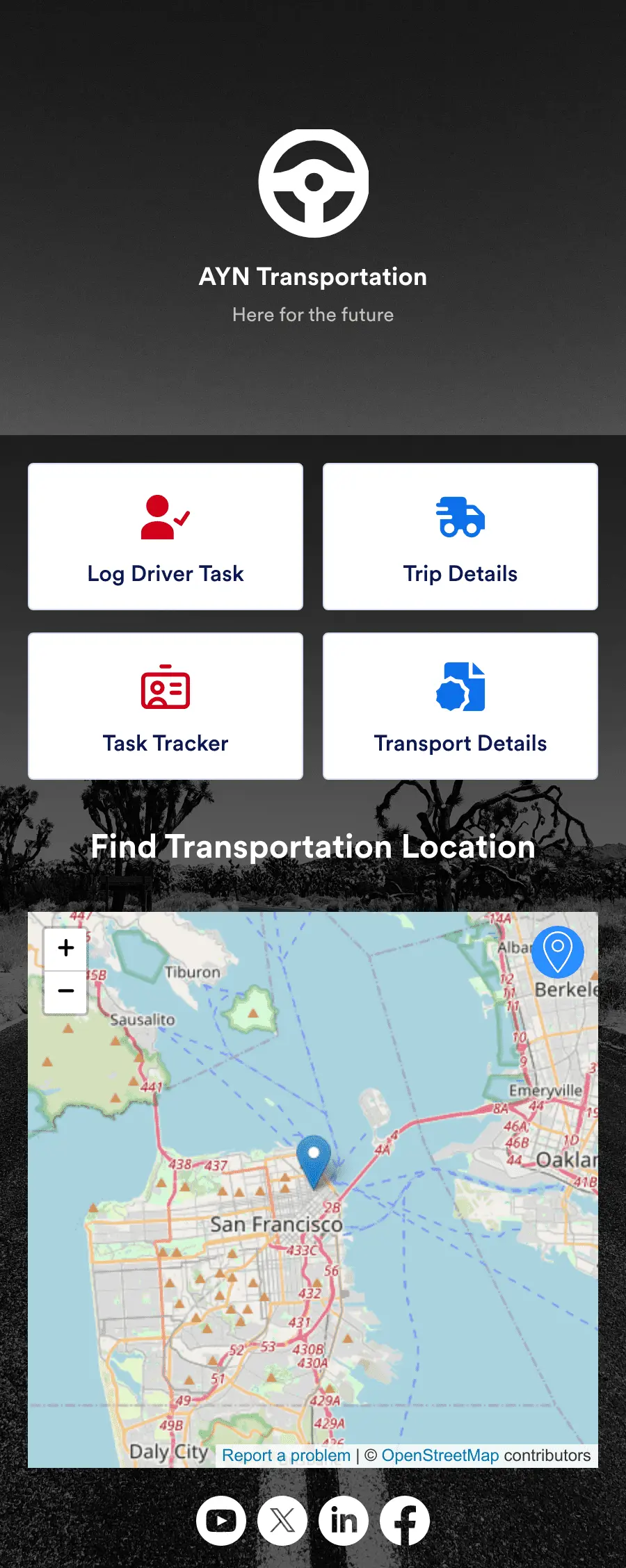
Task: Select the Task Tracker ID badge icon
Action: point(165,688)
